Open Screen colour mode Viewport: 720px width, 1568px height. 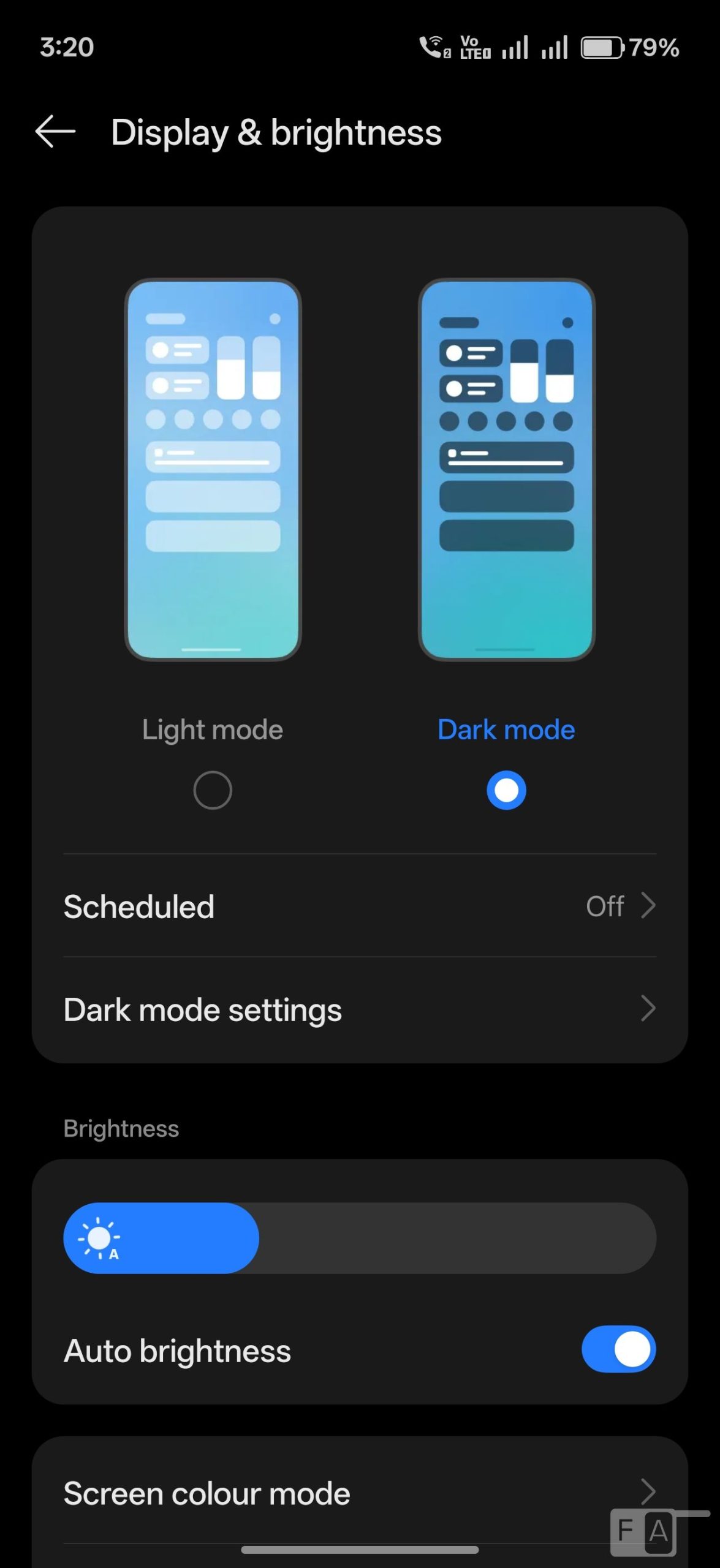pos(360,1493)
